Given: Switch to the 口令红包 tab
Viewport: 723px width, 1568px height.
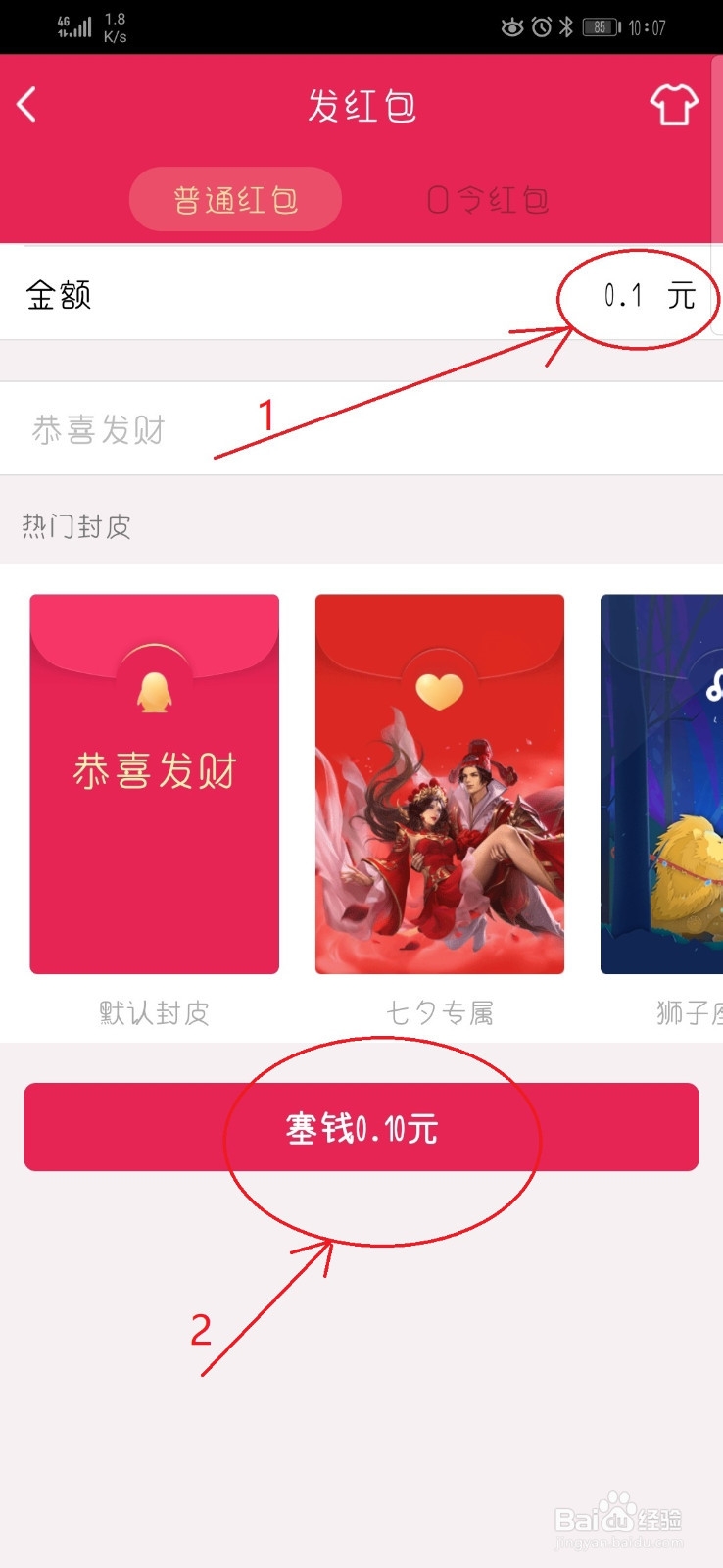Looking at the screenshot, I should click(487, 198).
